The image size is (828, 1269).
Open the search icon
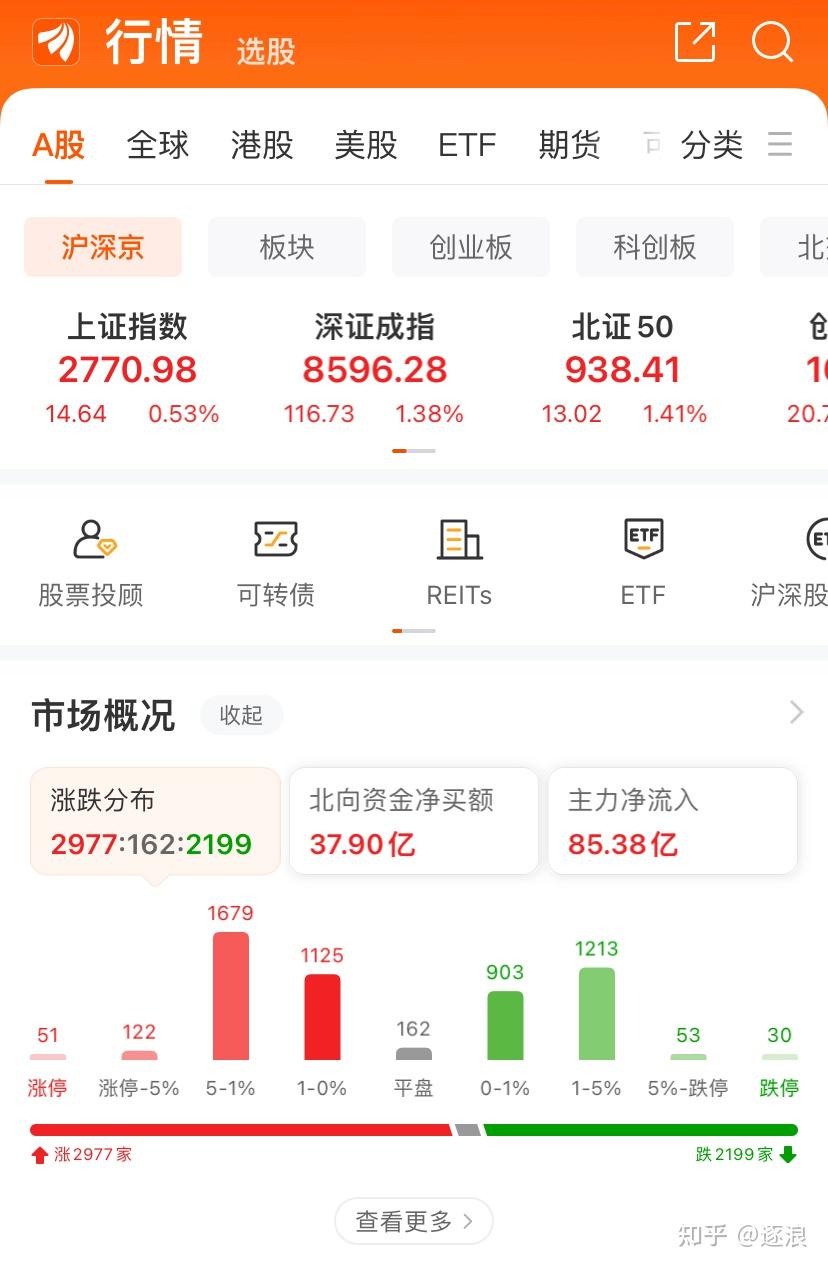(x=772, y=44)
